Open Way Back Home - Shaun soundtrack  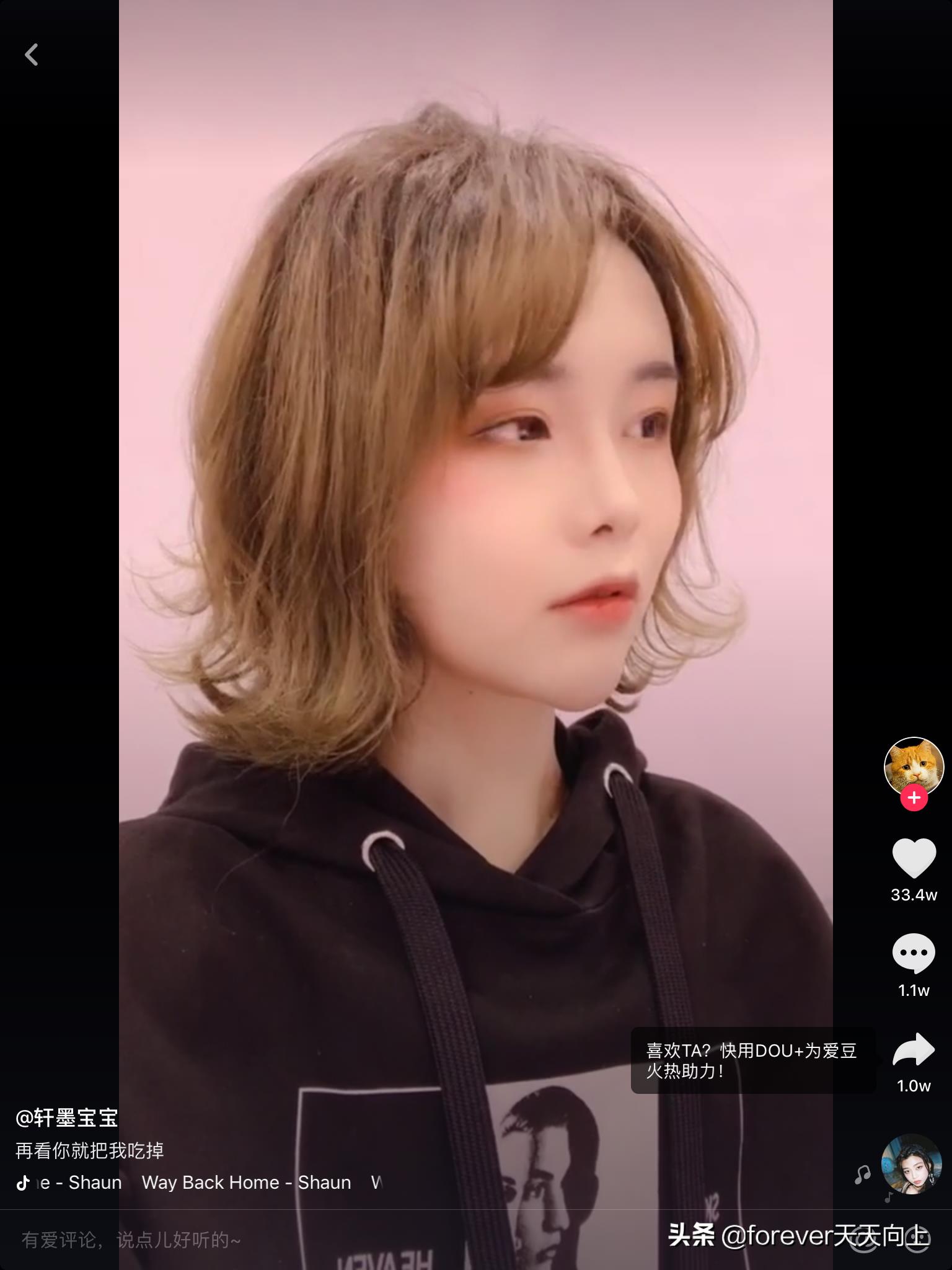coord(246,1182)
